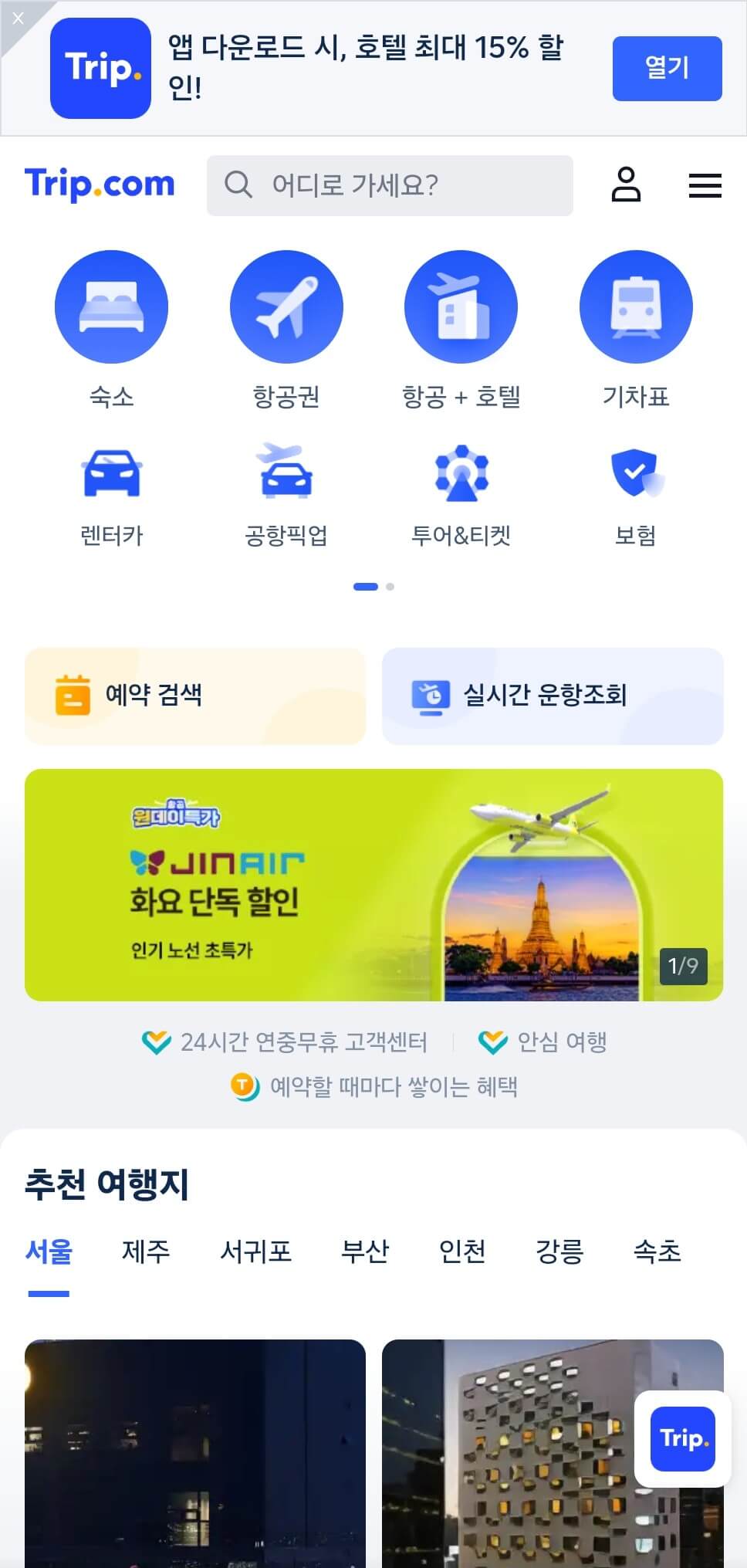Click the 어디로 가세요? search field
Viewport: 747px width, 1568px height.
click(389, 185)
